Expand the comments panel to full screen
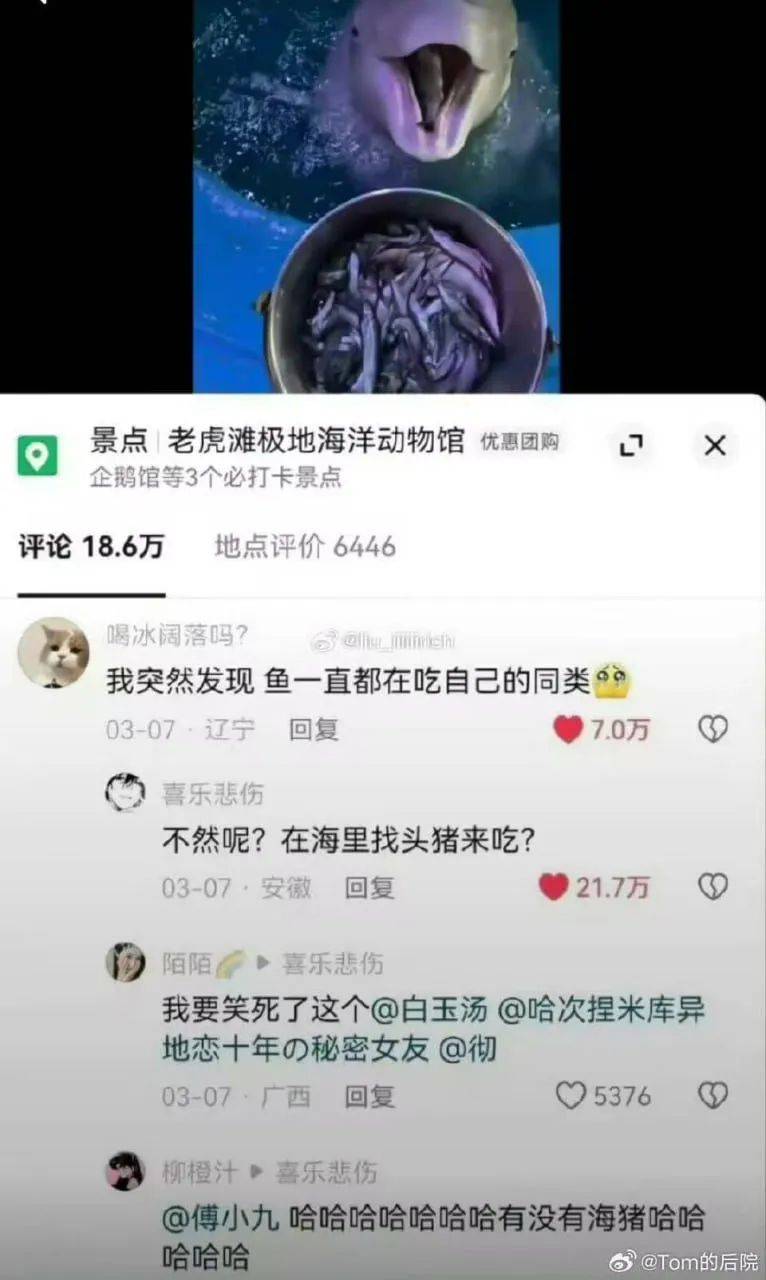Viewport: 766px width, 1280px height. [x=631, y=446]
